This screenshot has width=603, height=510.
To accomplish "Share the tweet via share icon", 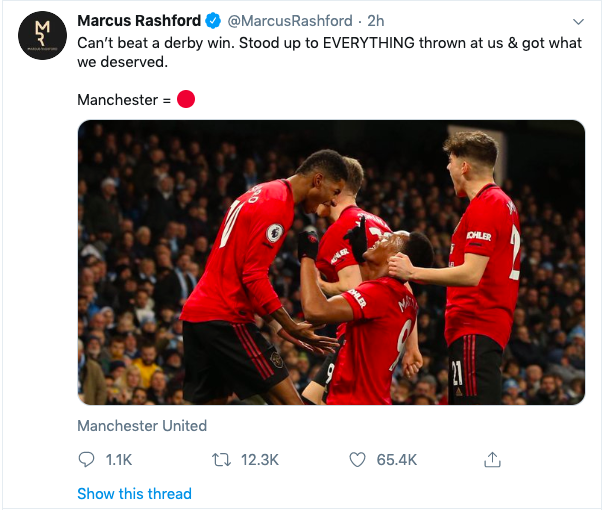I will tap(491, 459).
